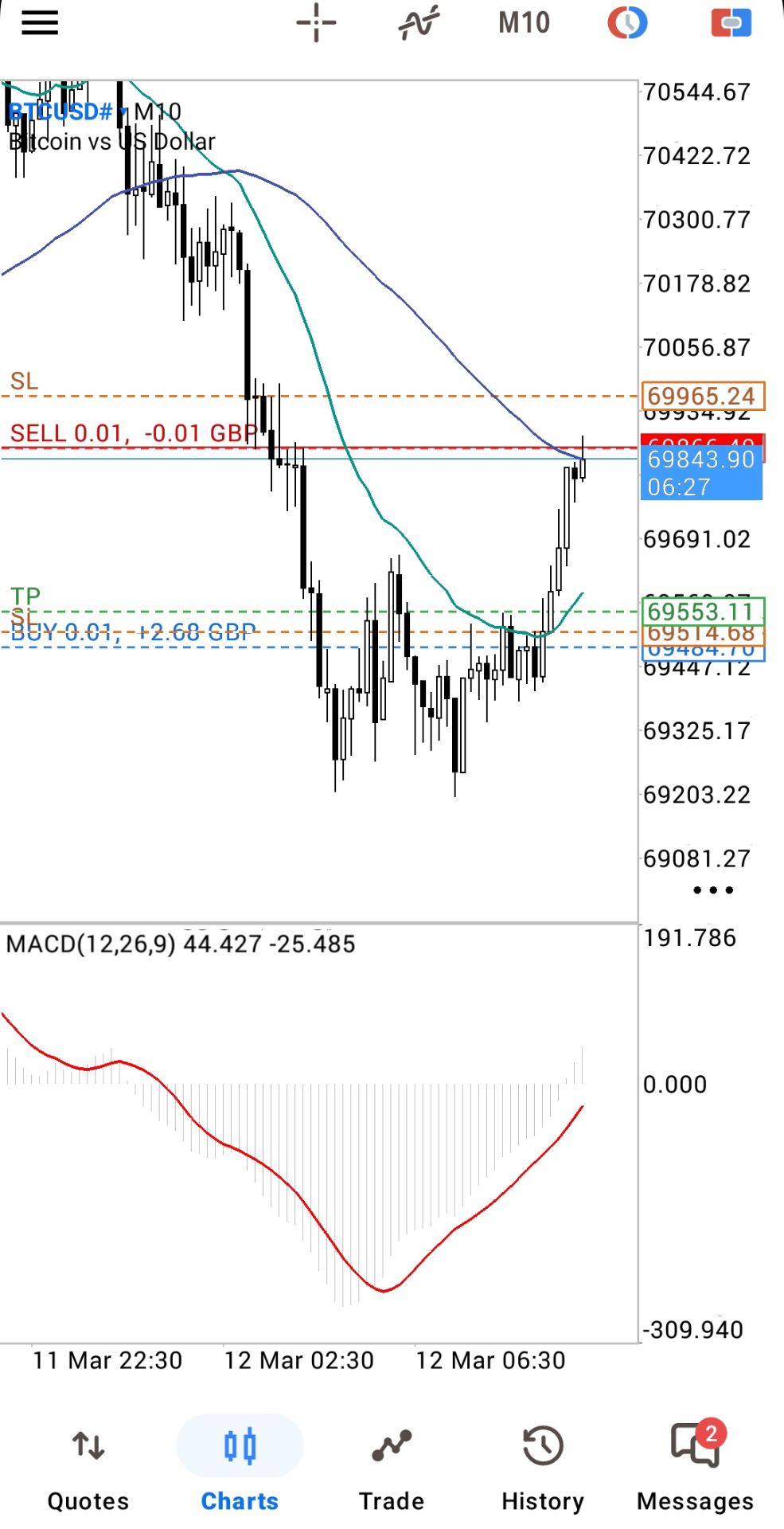Viewport: 784px width, 1529px height.
Task: Open Messages with 2 unread
Action: (x=695, y=1467)
